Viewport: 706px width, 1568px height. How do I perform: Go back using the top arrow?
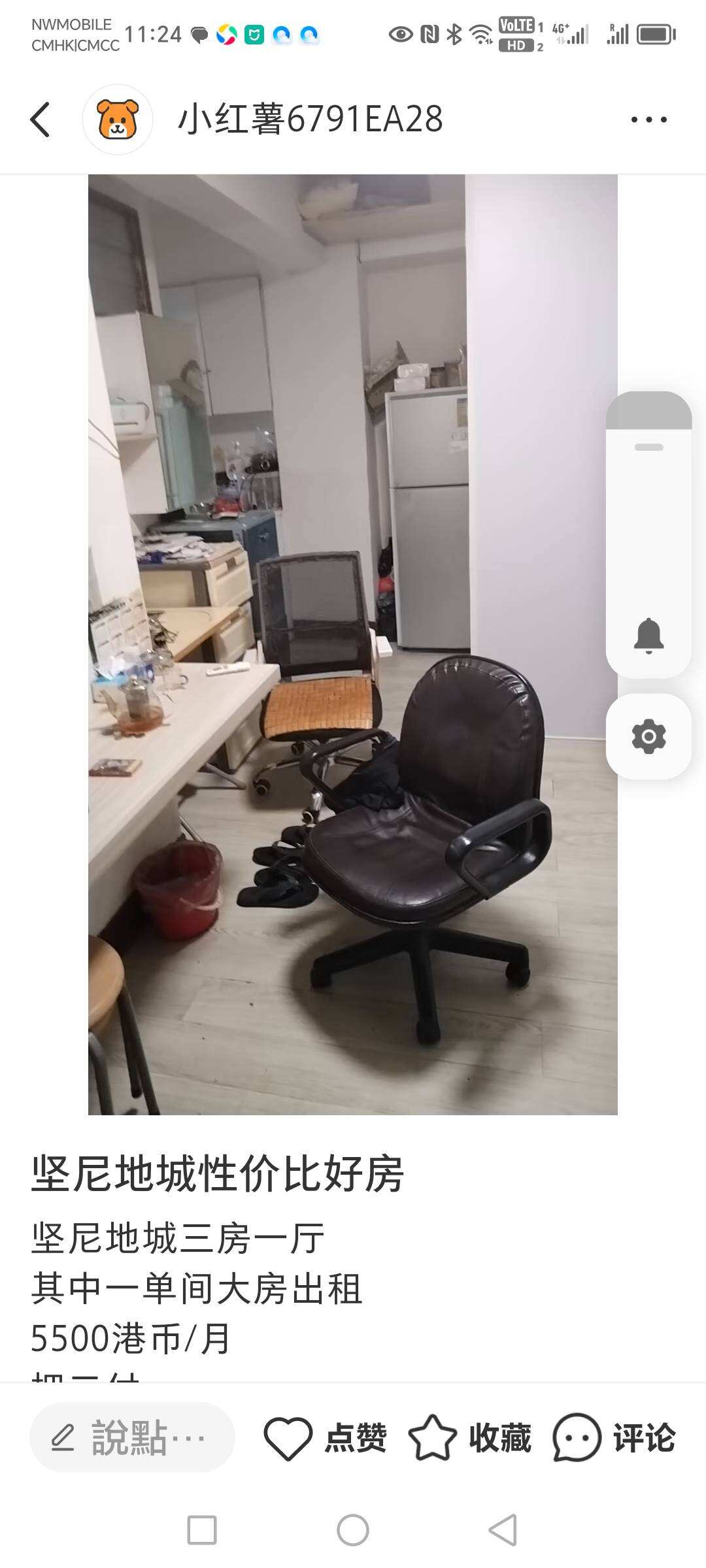(x=41, y=120)
